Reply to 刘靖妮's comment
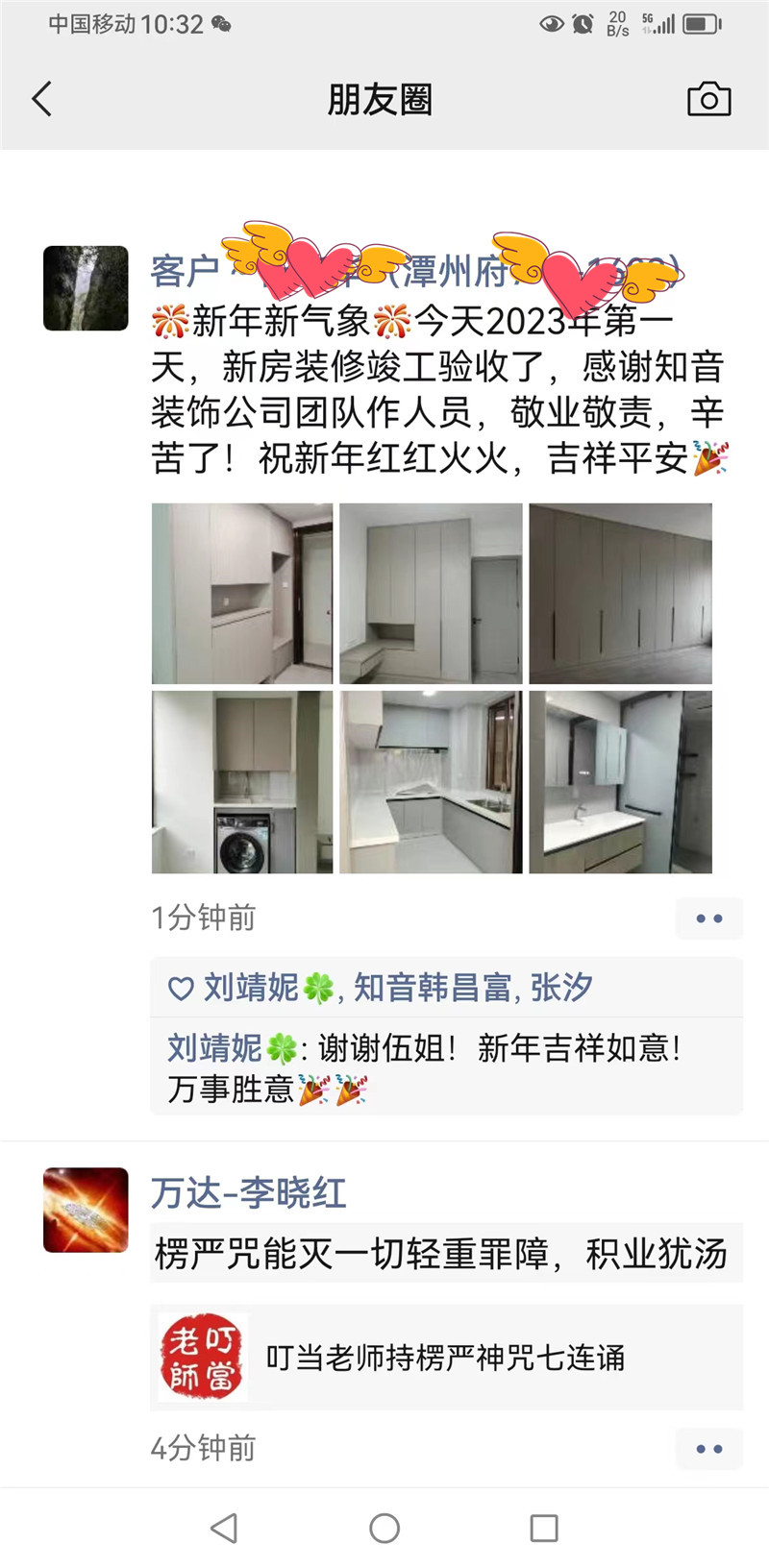 [x=481, y=1049]
